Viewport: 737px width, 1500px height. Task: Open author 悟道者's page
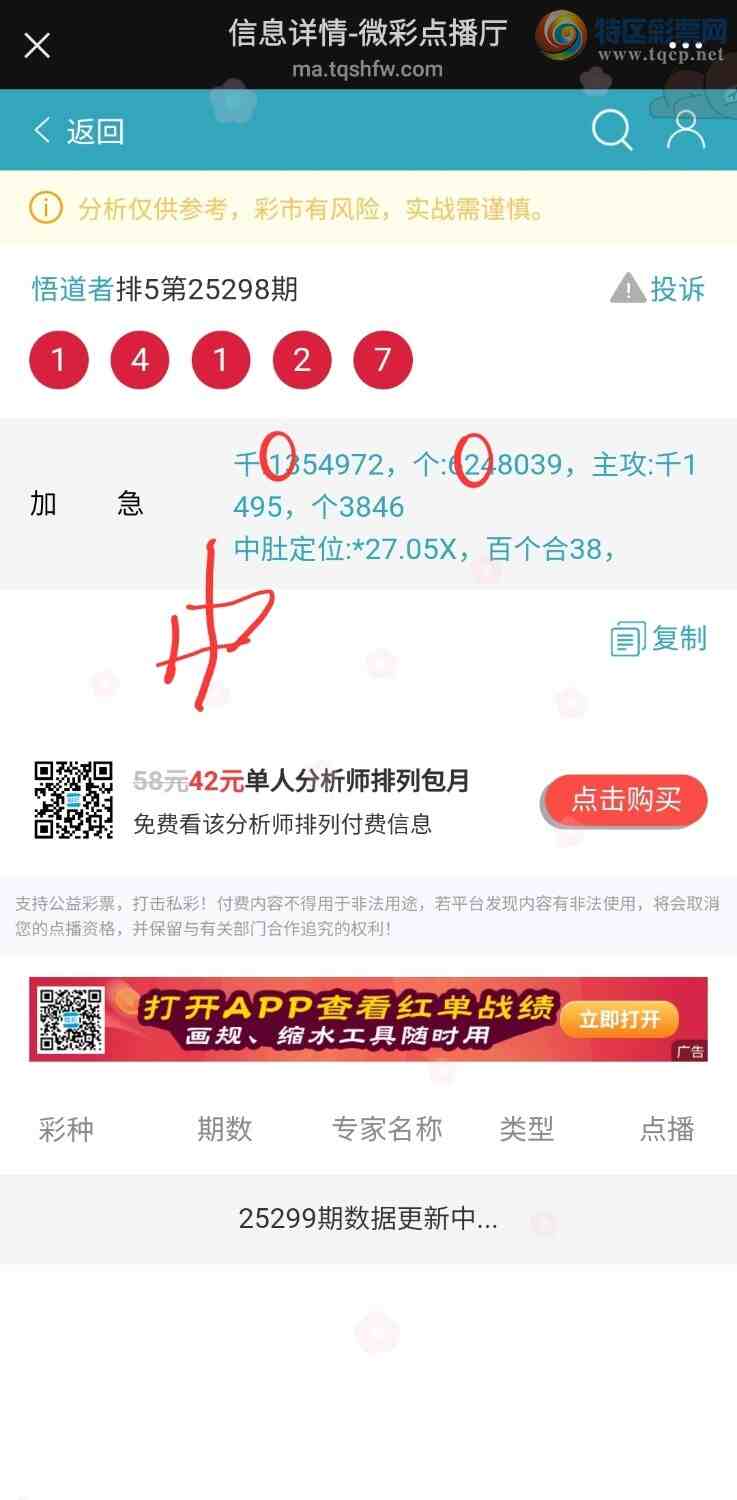73,289
